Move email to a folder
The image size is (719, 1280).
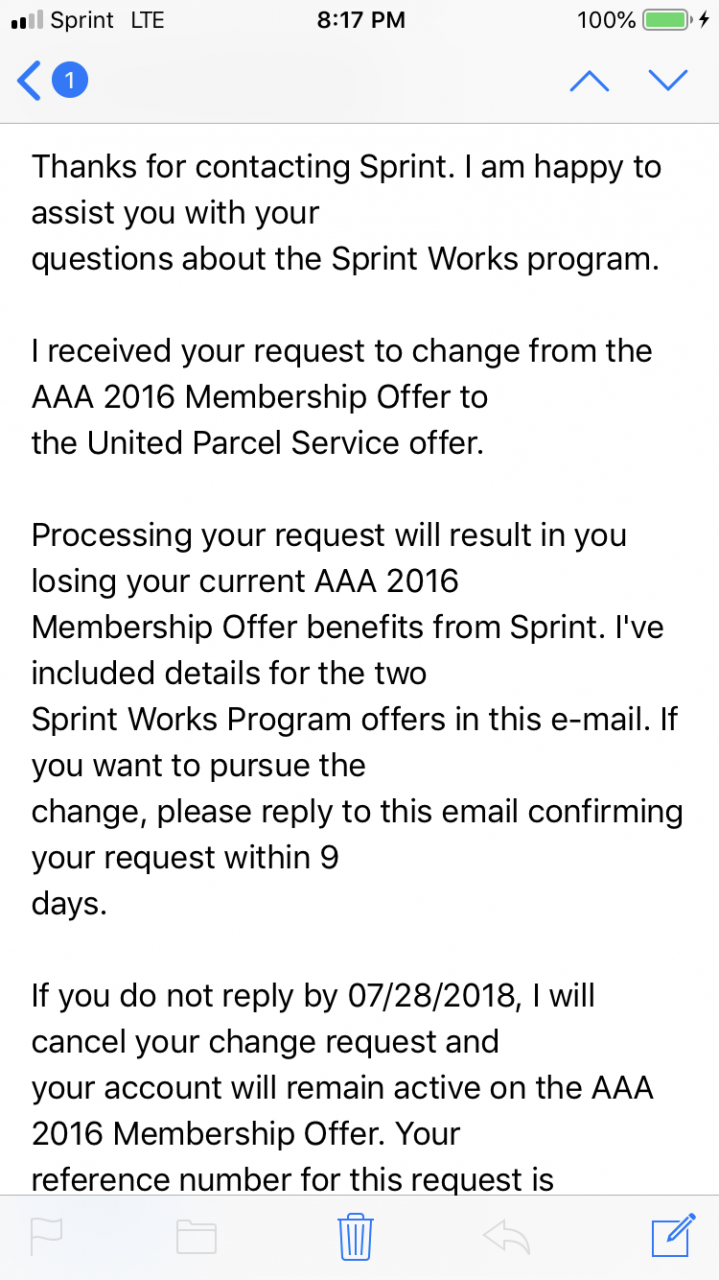(197, 1237)
